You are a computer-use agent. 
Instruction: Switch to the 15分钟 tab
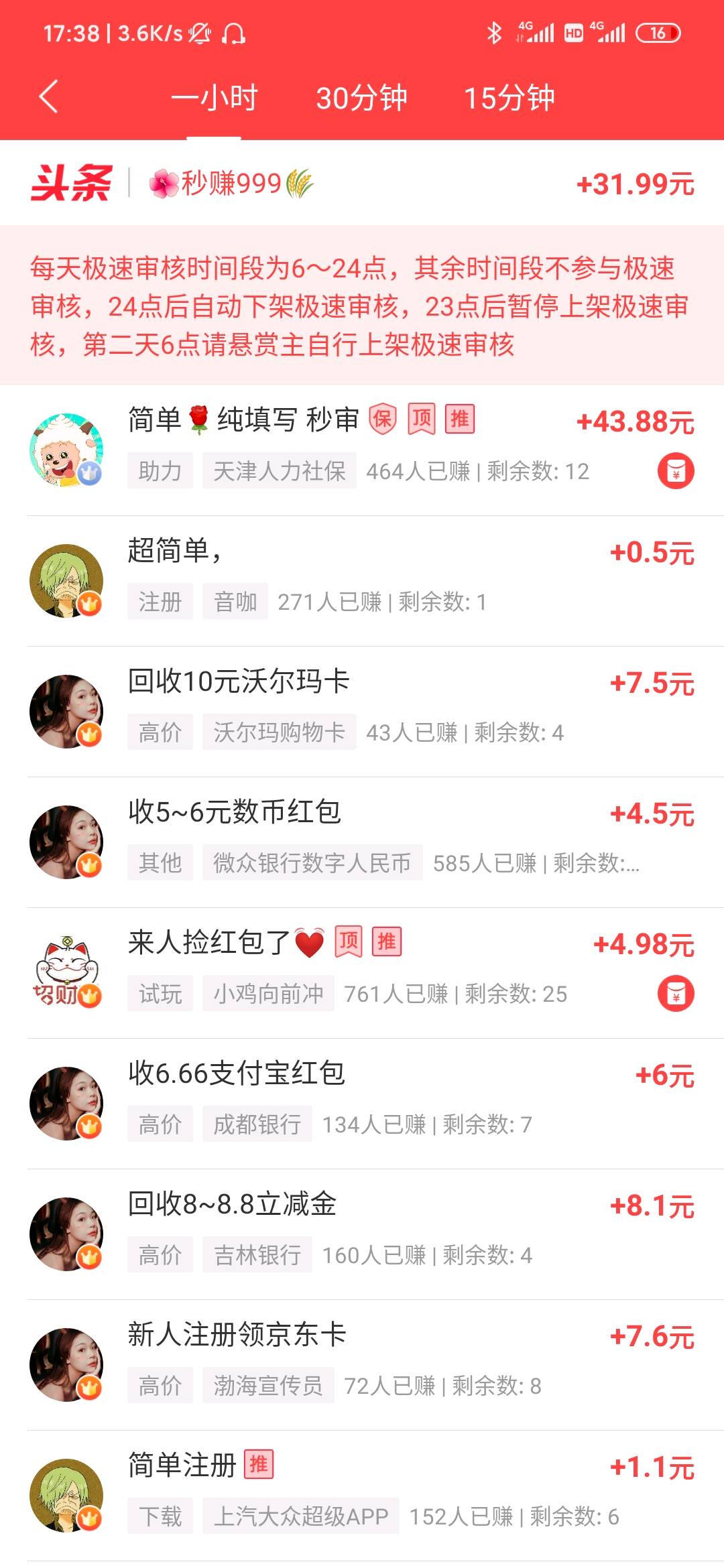point(509,99)
